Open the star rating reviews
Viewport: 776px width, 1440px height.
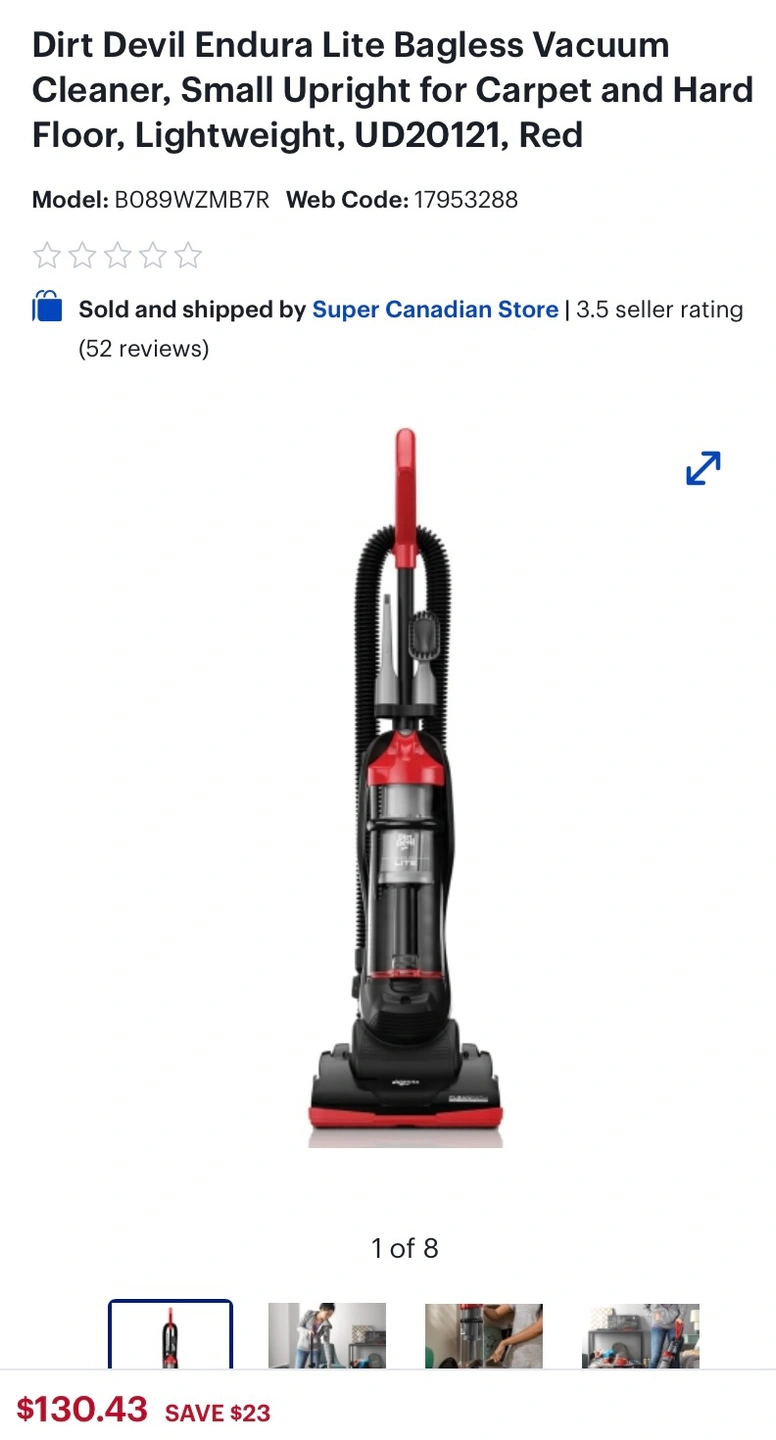pos(117,256)
